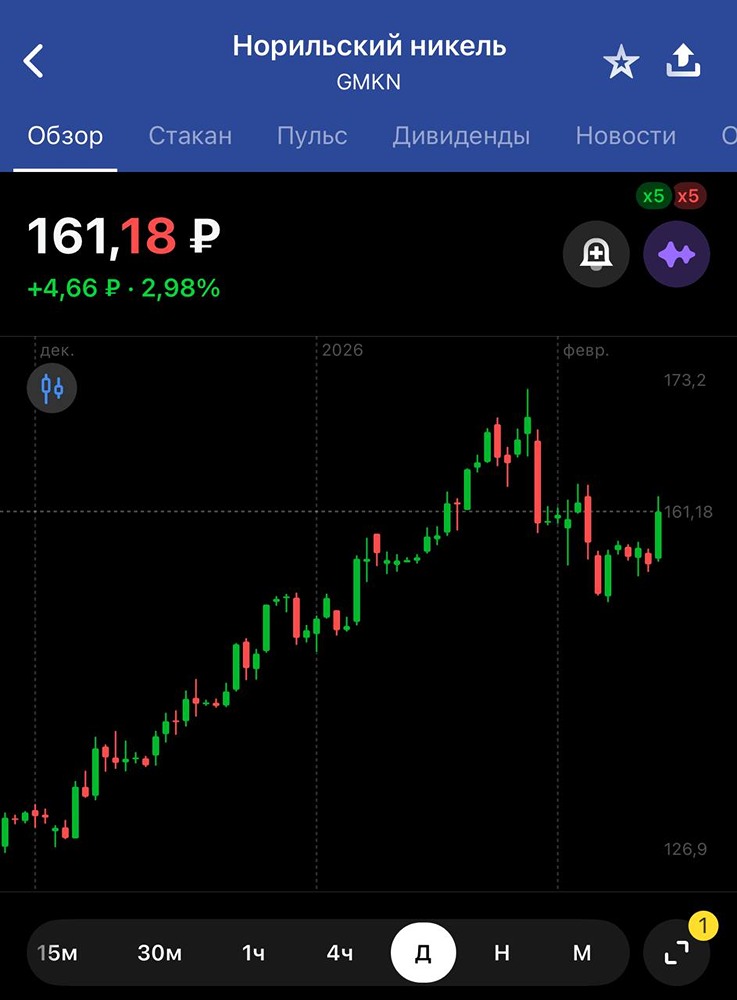The width and height of the screenshot is (737, 1000).
Task: Choose the Н weekly interval
Action: (502, 952)
